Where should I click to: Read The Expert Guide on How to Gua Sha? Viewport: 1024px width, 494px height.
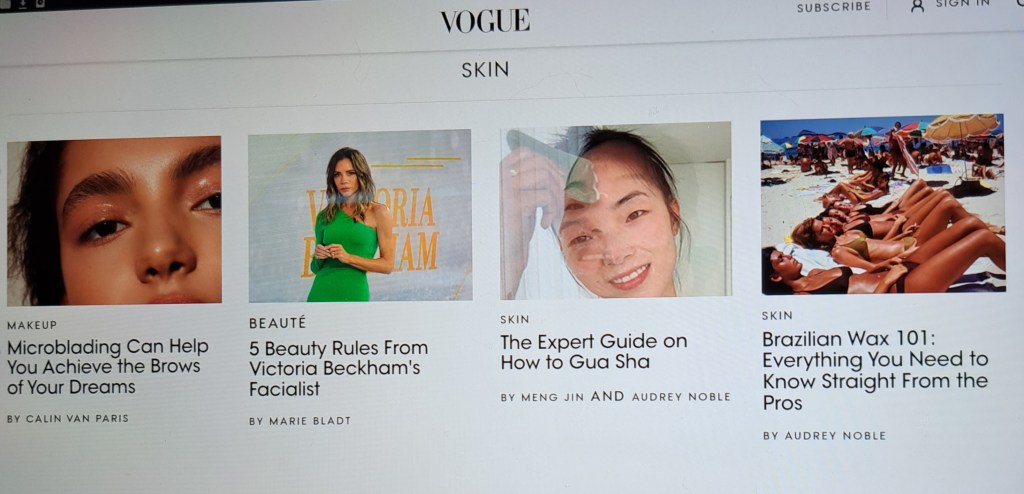(593, 351)
